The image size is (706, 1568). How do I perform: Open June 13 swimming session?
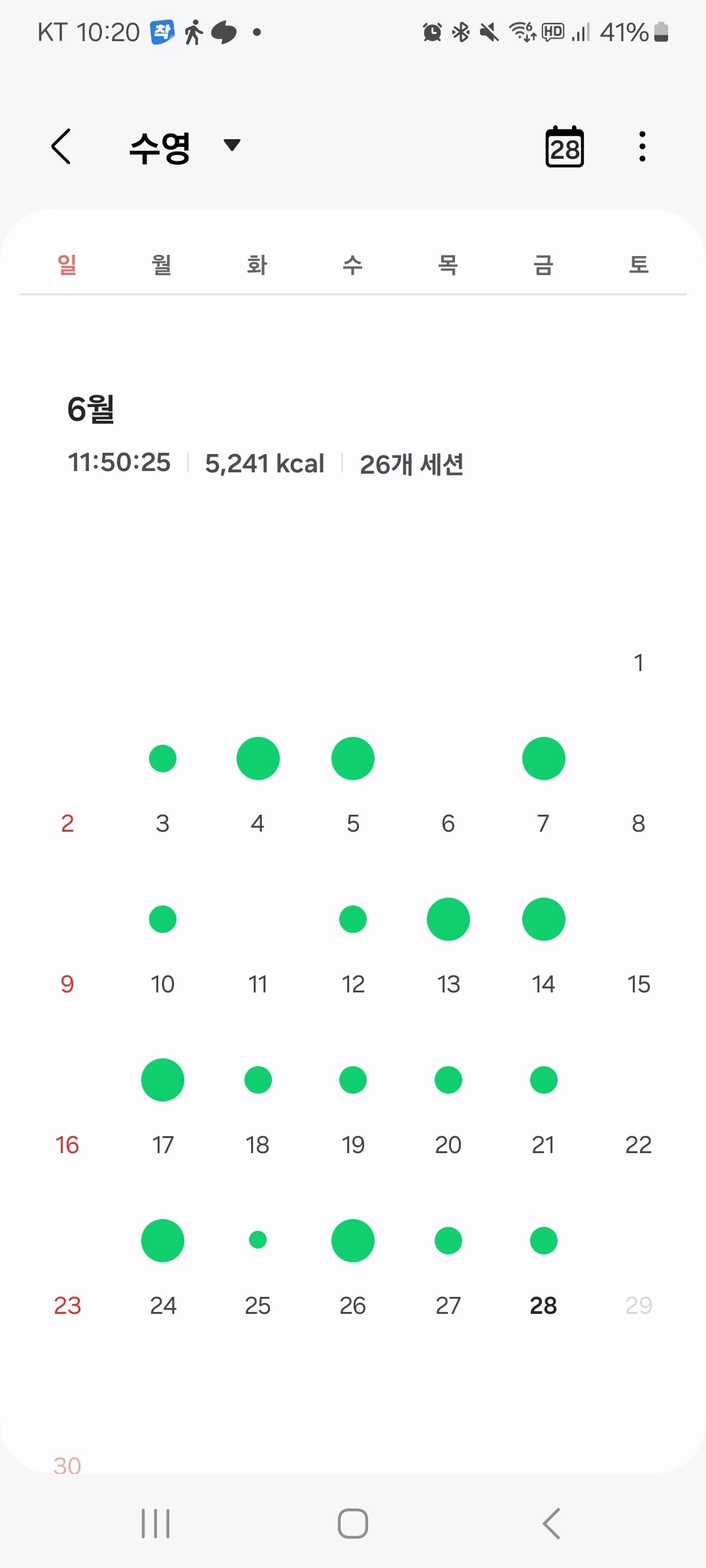pyautogui.click(x=448, y=920)
